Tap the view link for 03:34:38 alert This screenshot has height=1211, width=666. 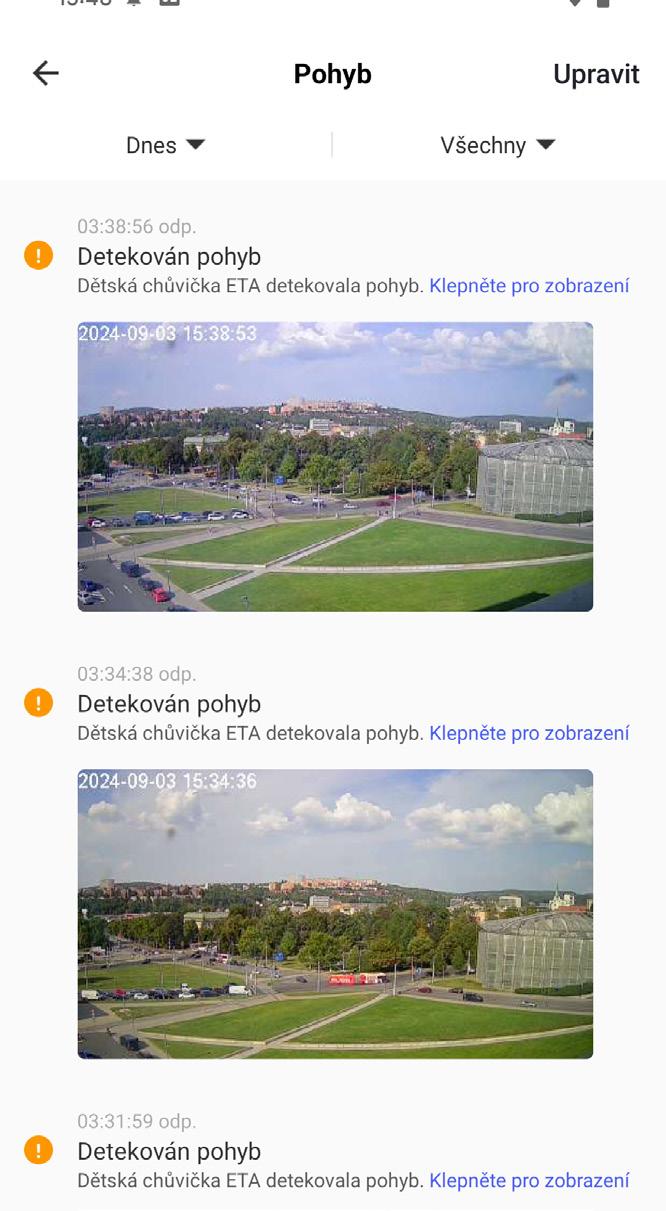[x=529, y=733]
